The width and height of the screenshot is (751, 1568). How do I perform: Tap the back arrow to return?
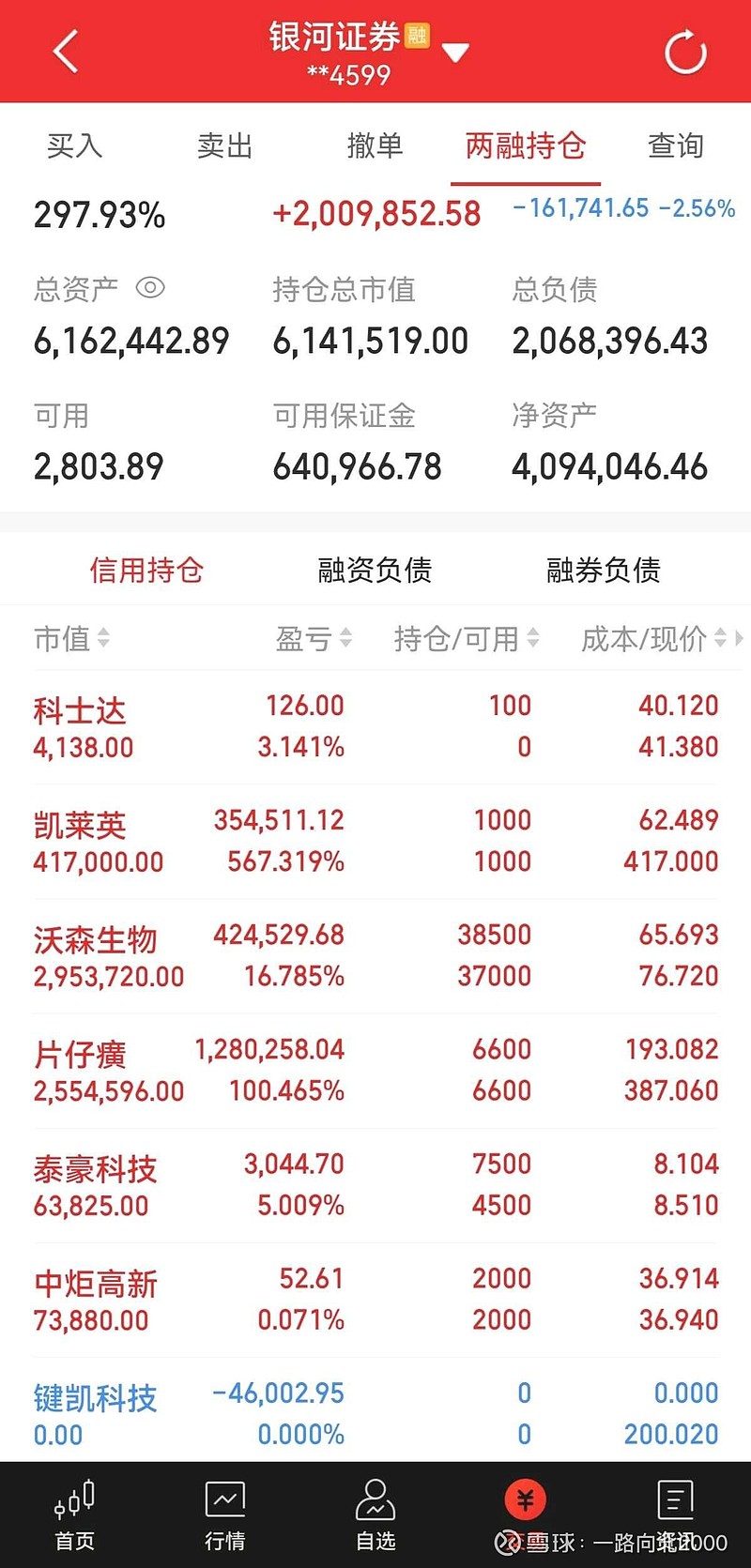coord(64,52)
